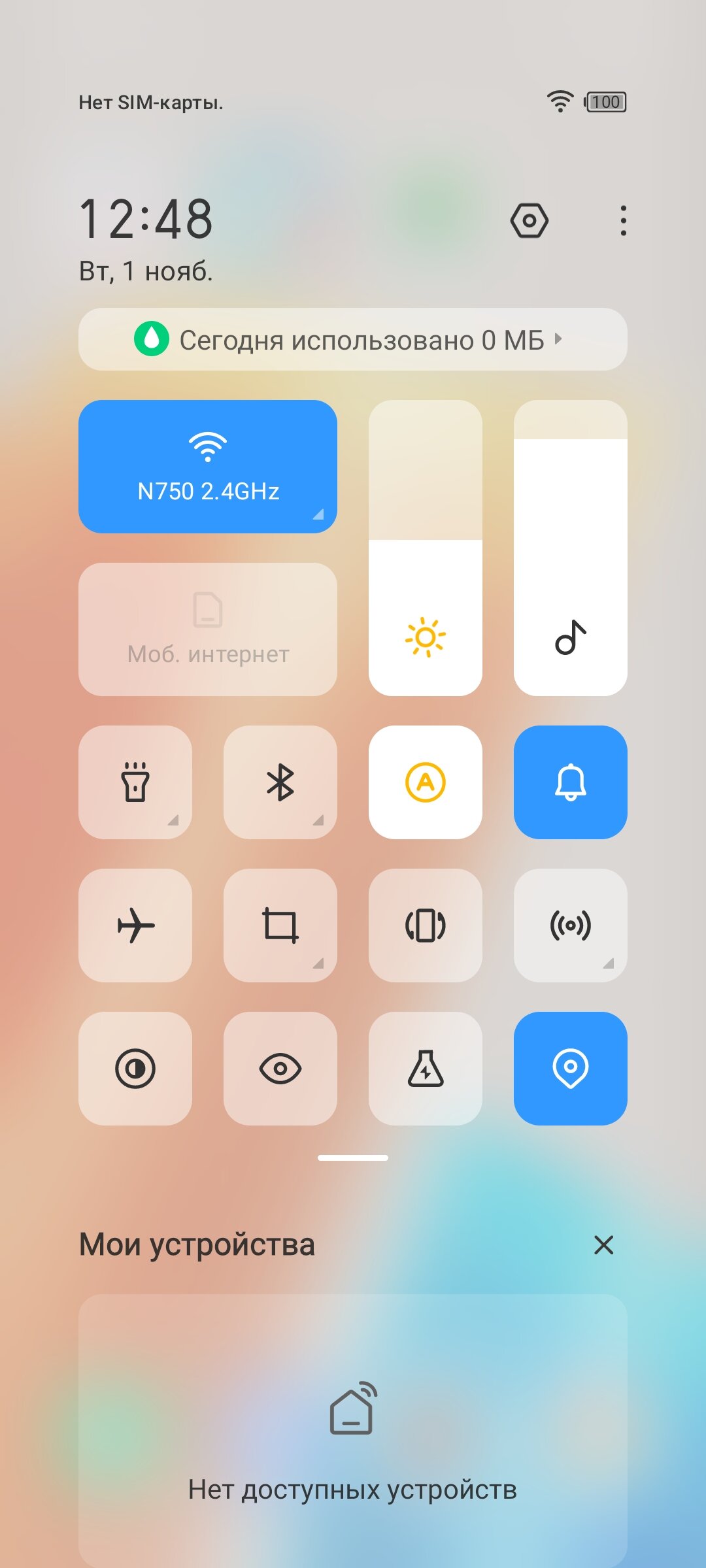Enable airplane mode
706x1568 pixels.
pos(135,926)
